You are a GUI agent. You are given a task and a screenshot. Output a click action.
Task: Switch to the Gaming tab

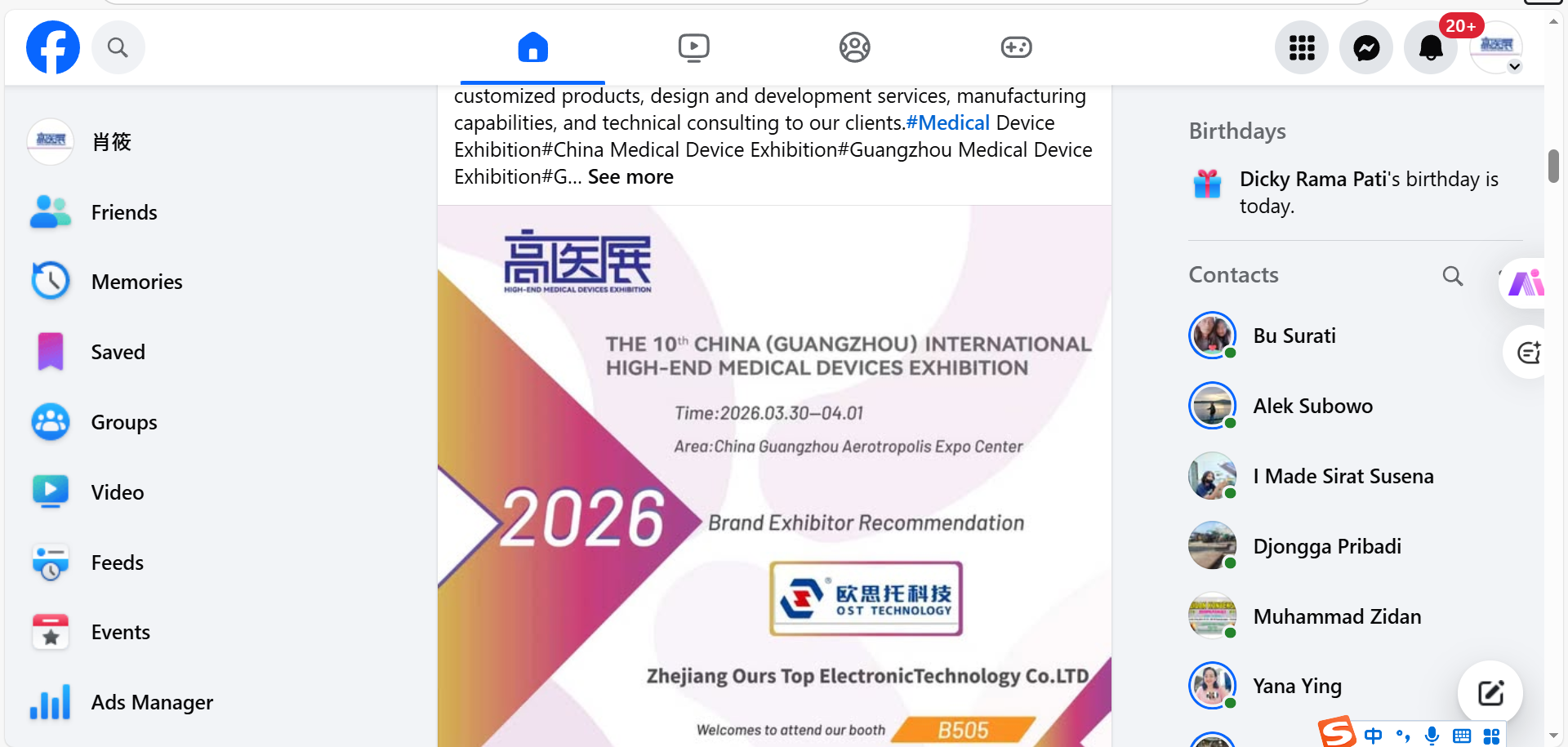tap(1016, 47)
